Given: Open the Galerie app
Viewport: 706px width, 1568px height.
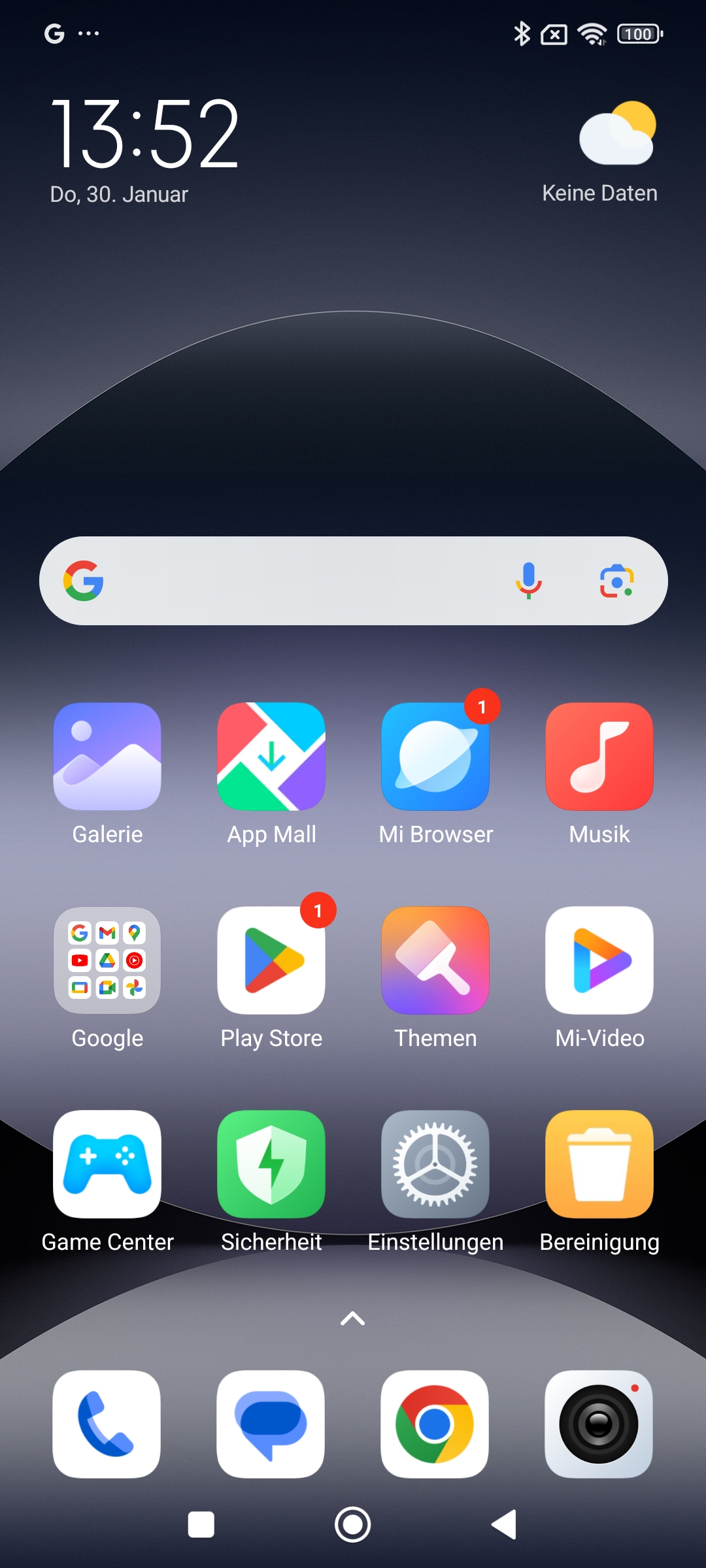Looking at the screenshot, I should (x=107, y=757).
